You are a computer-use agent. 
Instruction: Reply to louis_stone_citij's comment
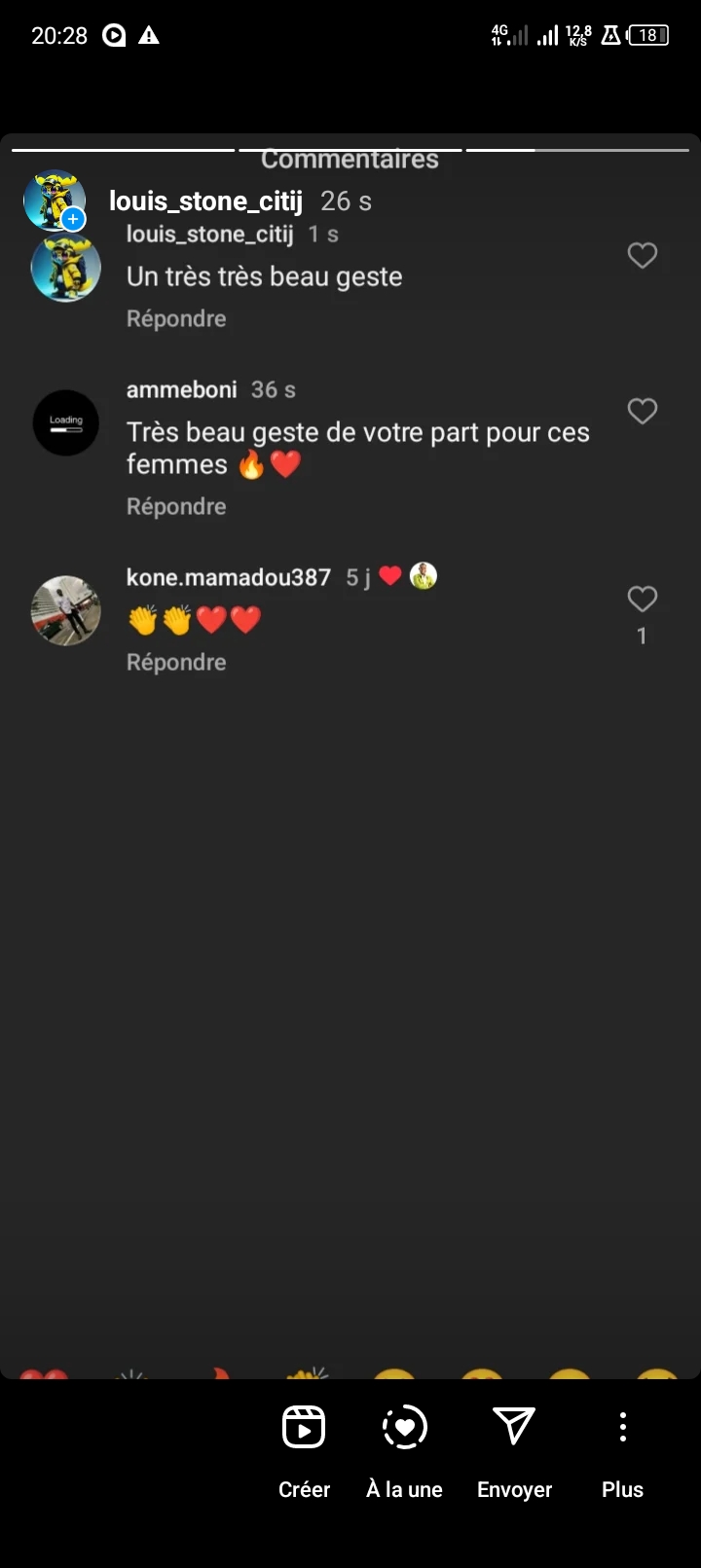(176, 319)
